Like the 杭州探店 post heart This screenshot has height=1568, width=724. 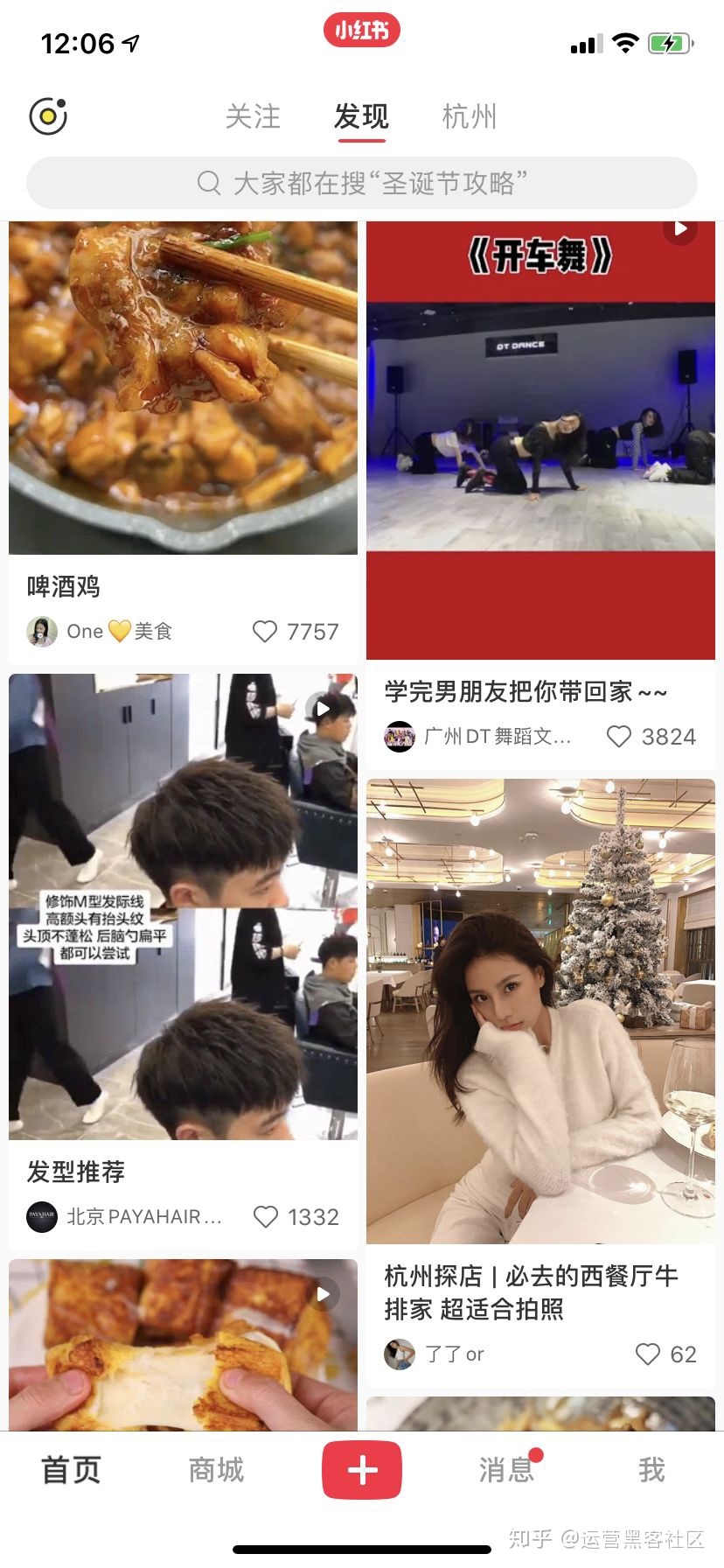[650, 1354]
